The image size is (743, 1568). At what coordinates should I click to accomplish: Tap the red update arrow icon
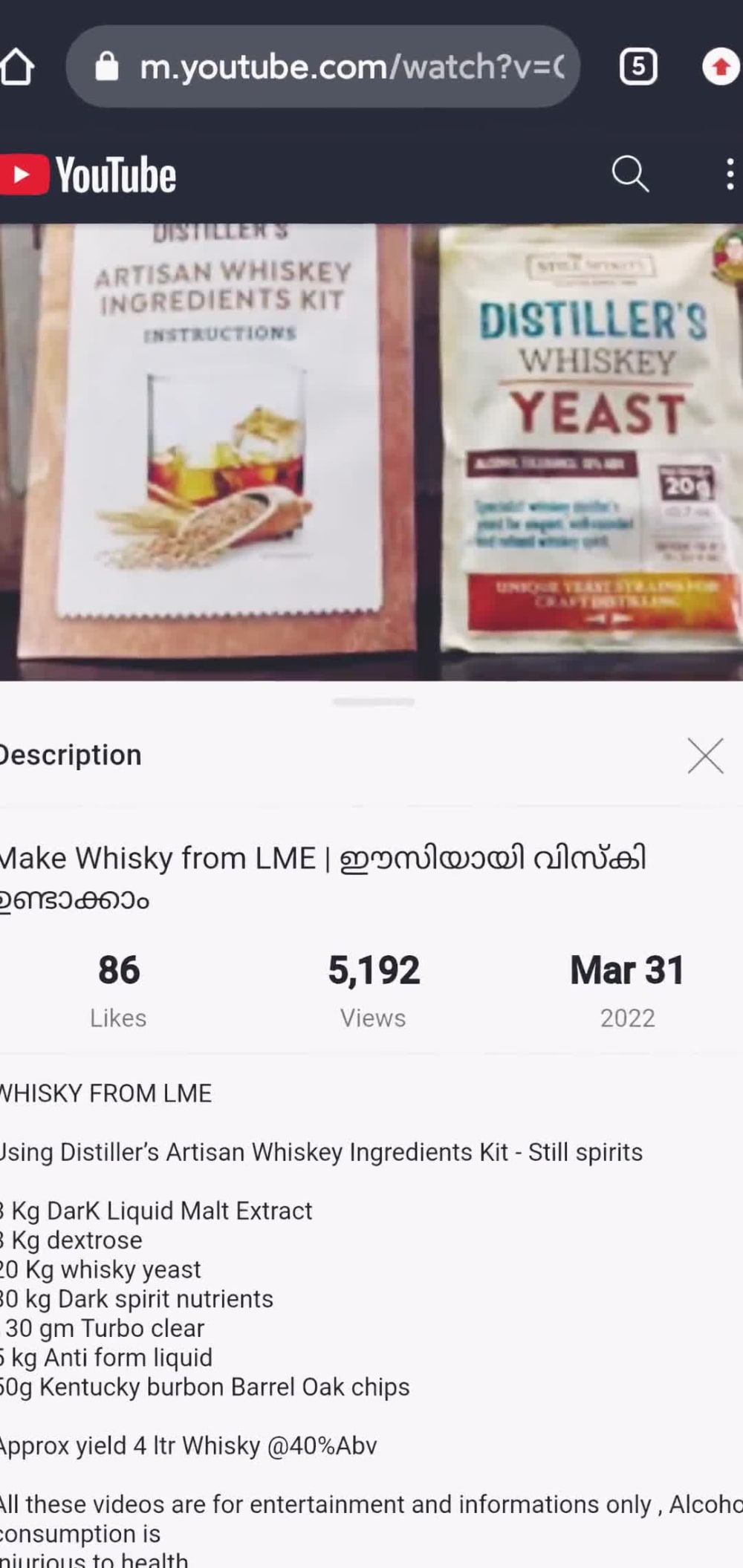coord(720,67)
